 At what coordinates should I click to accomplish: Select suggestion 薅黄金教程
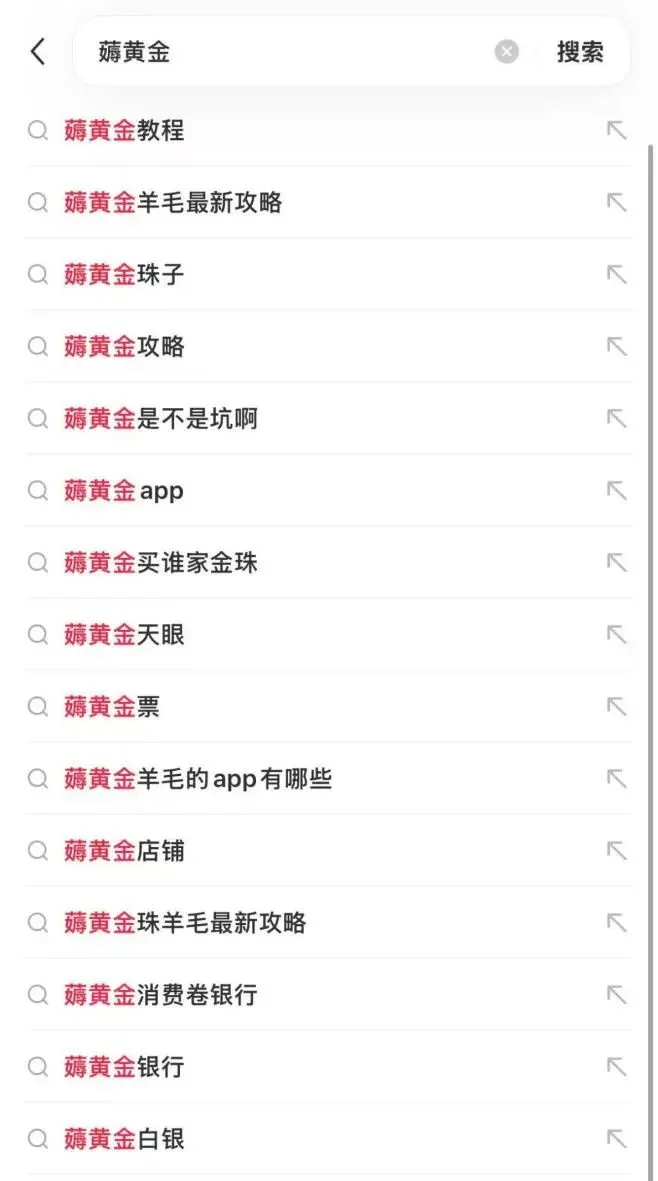click(x=124, y=131)
